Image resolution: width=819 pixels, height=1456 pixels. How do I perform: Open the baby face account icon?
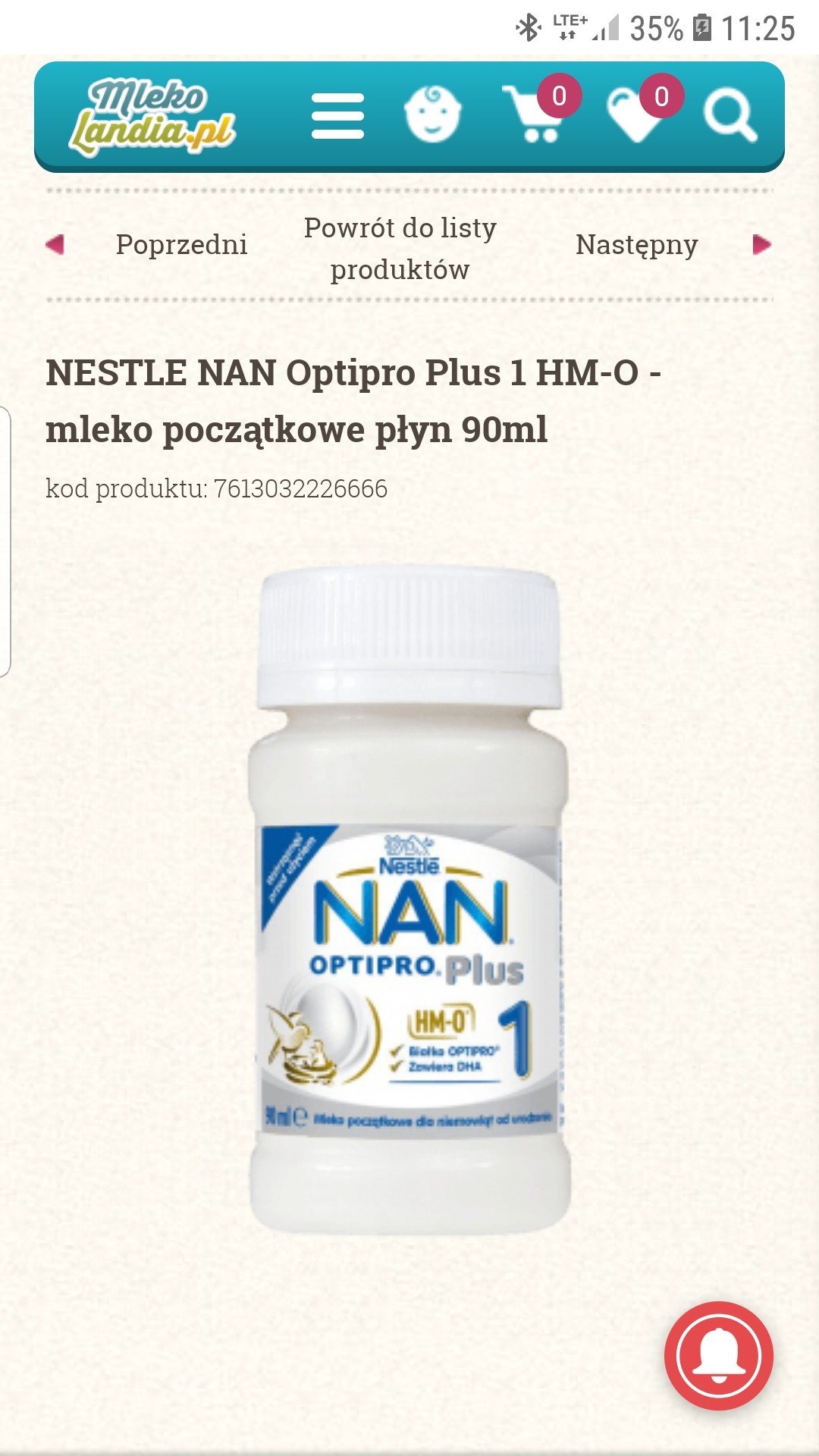click(431, 114)
